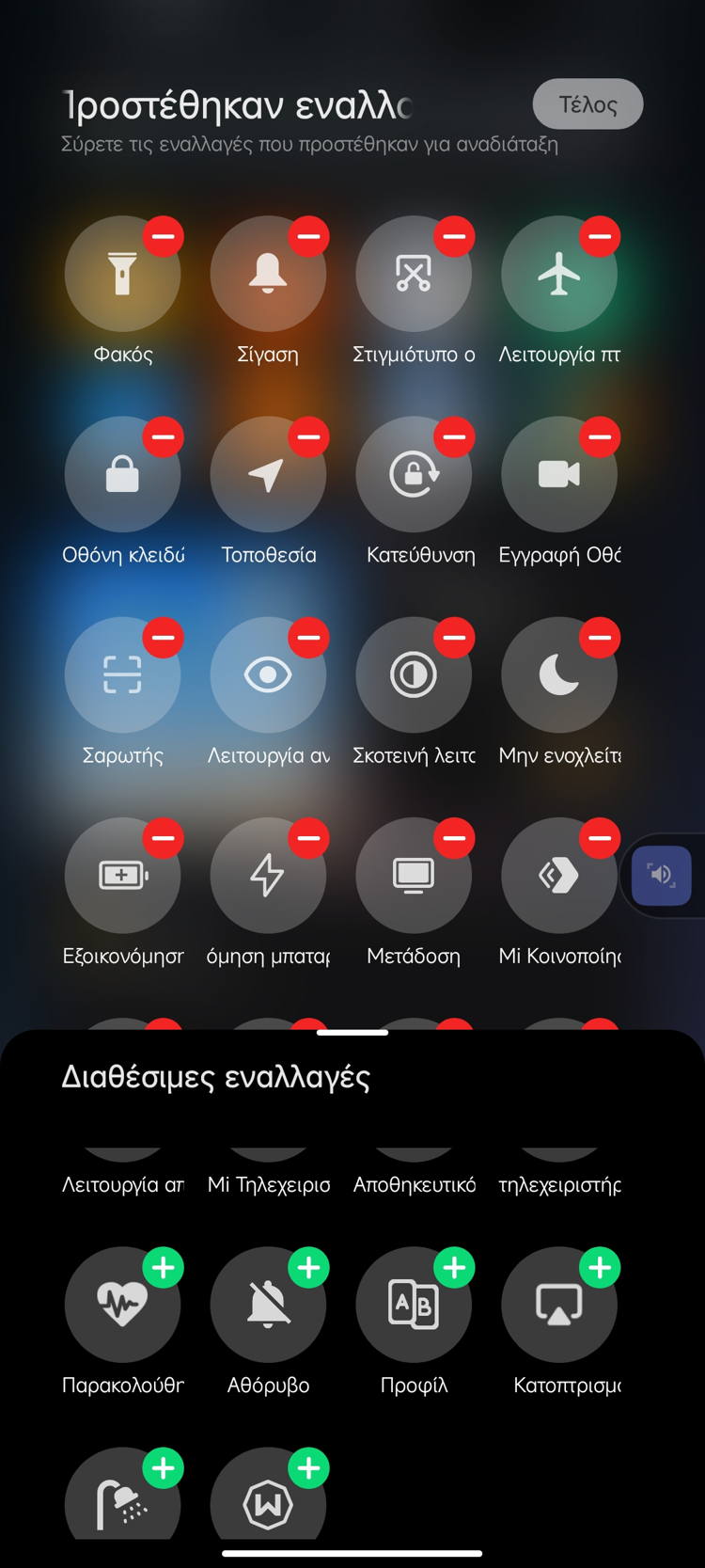Add the Προφίλ toggle
705x1568 pixels.
click(x=454, y=1267)
